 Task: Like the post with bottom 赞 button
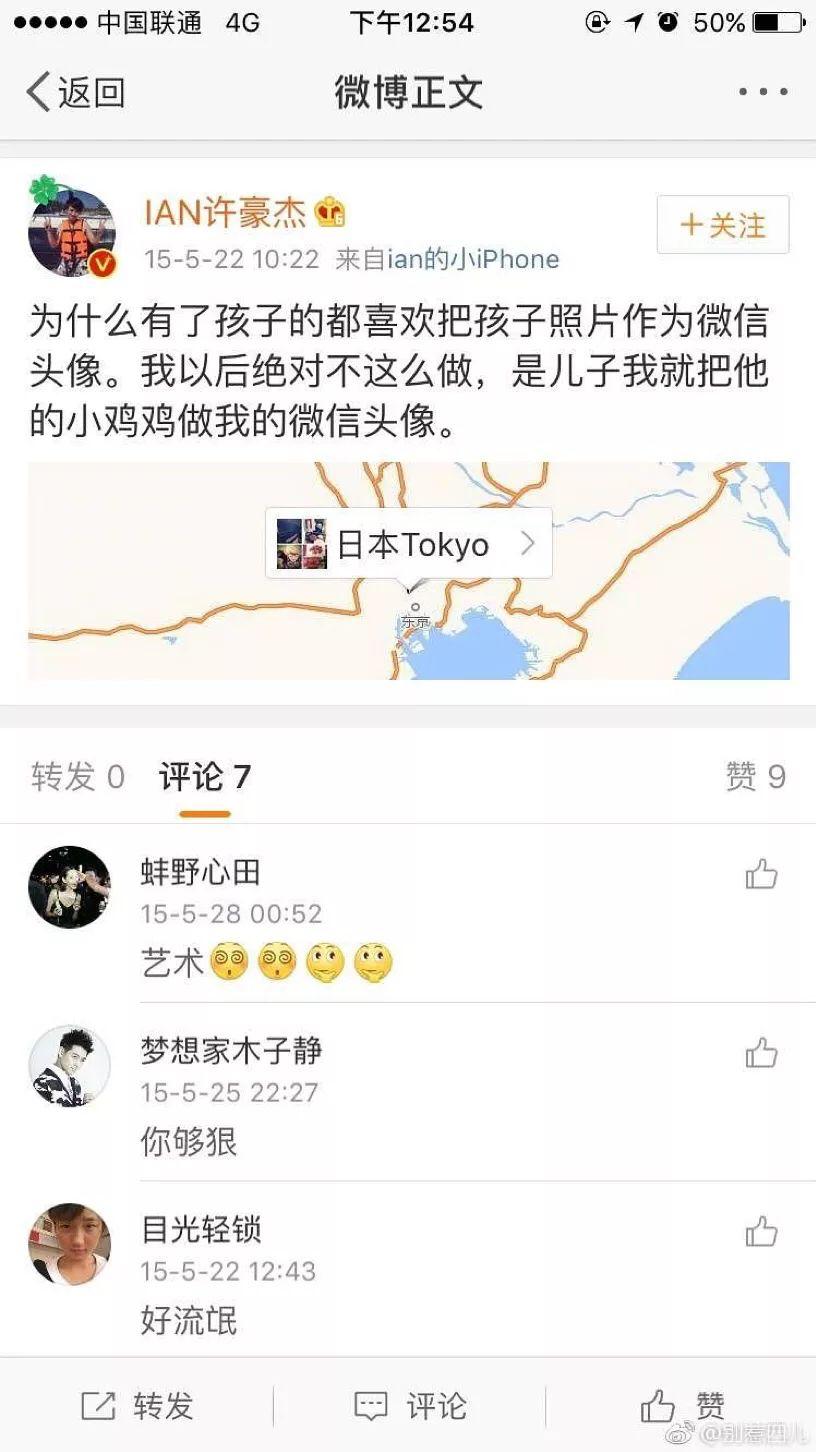point(683,1407)
